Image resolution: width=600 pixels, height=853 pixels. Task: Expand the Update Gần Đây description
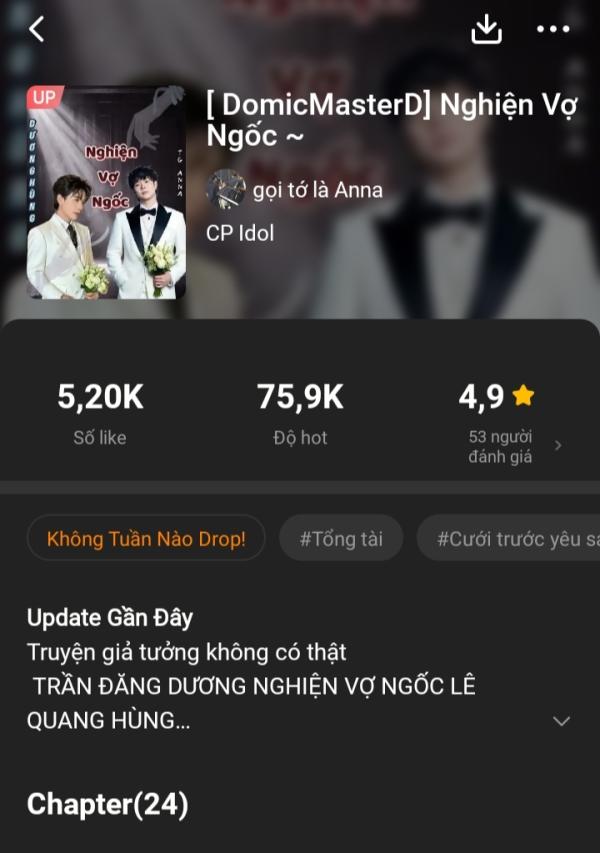(562, 720)
